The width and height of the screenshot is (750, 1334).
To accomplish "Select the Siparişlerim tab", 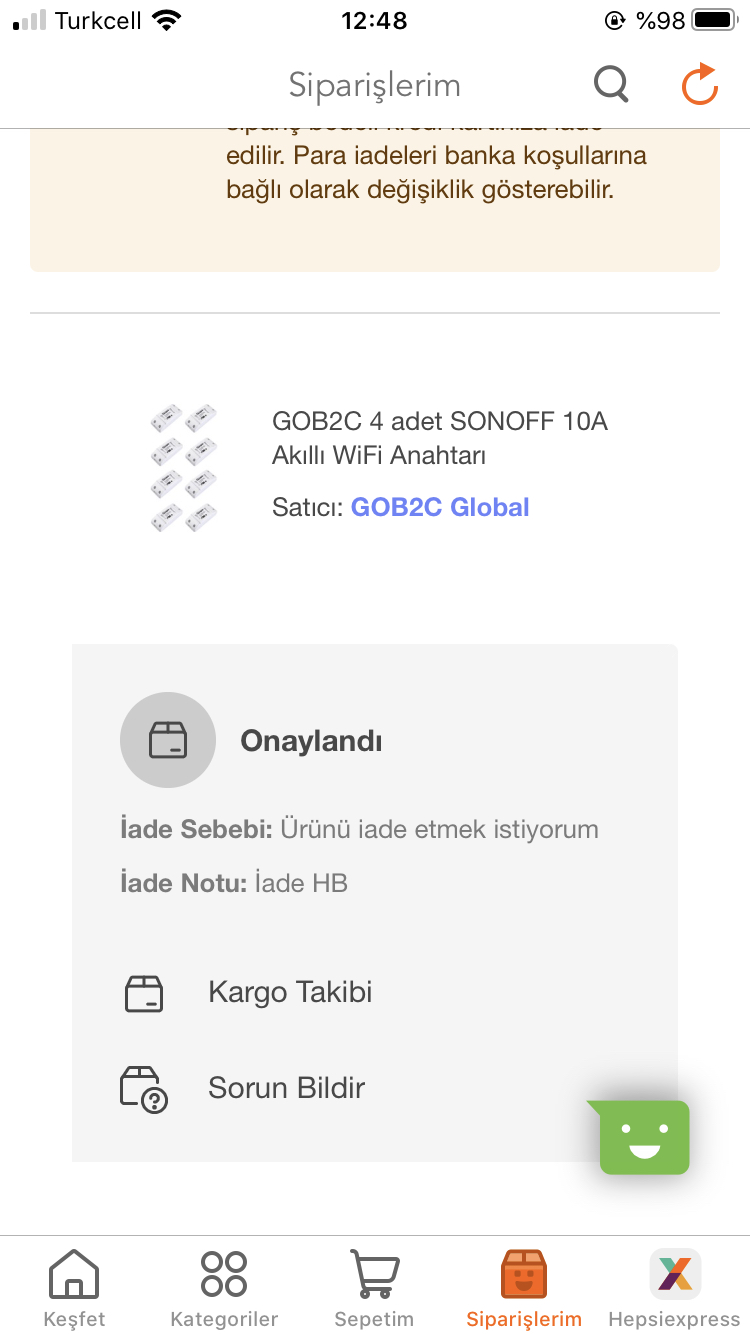I will (524, 1289).
